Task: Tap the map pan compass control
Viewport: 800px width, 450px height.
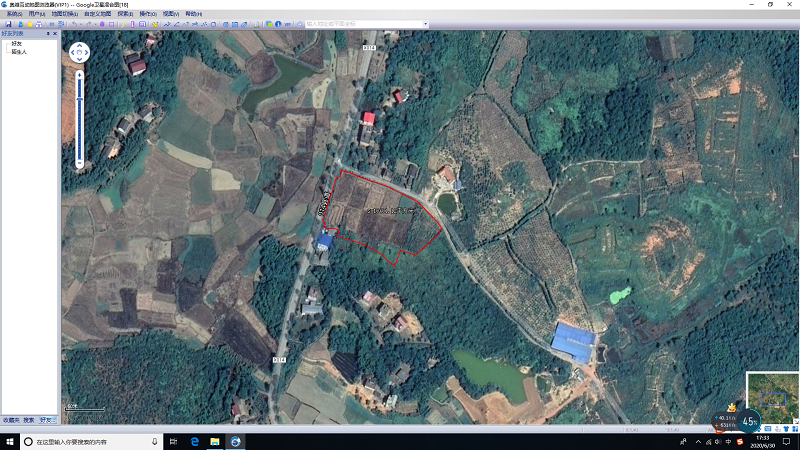Action: (79, 53)
